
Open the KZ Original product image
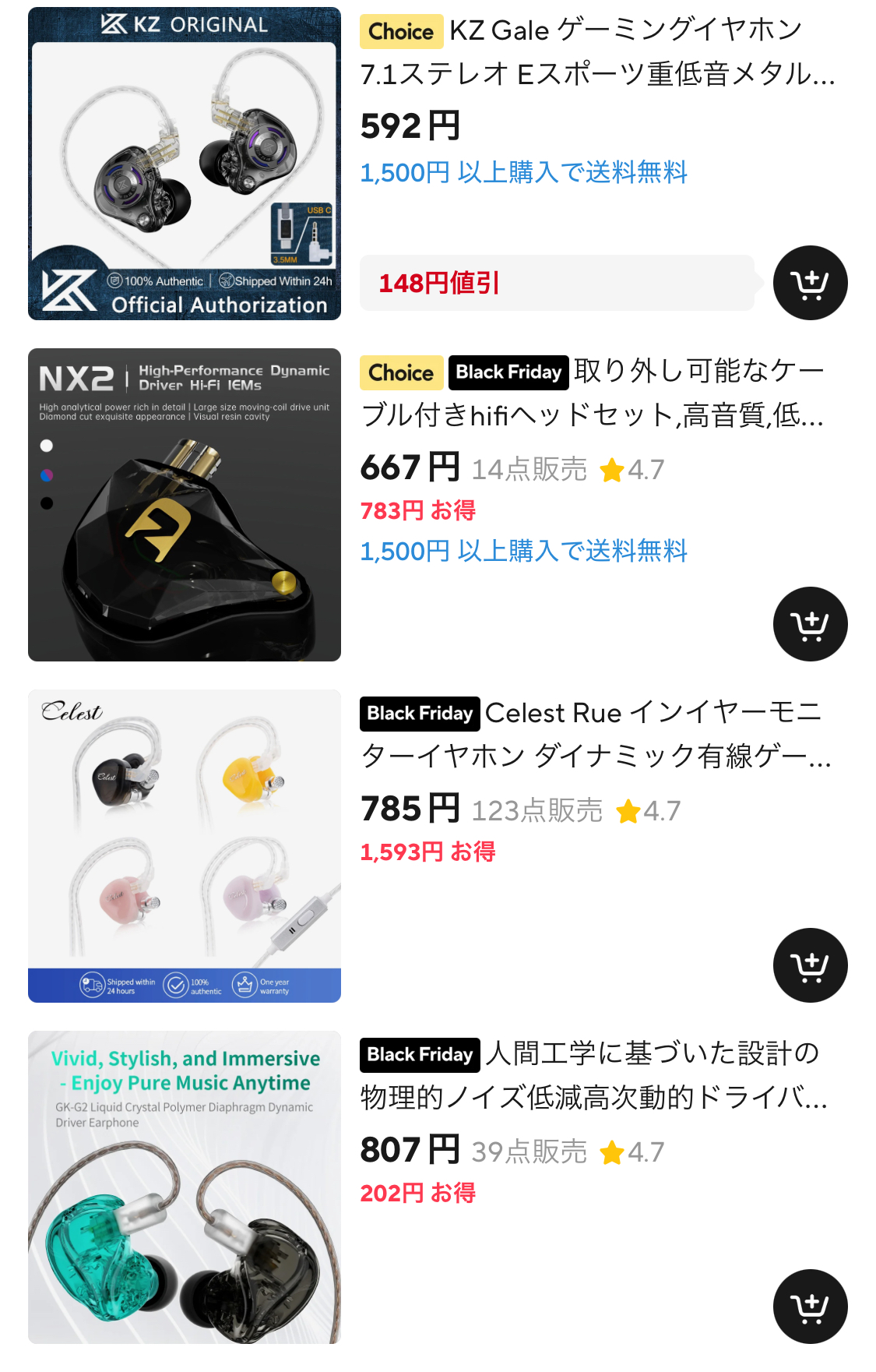click(185, 164)
